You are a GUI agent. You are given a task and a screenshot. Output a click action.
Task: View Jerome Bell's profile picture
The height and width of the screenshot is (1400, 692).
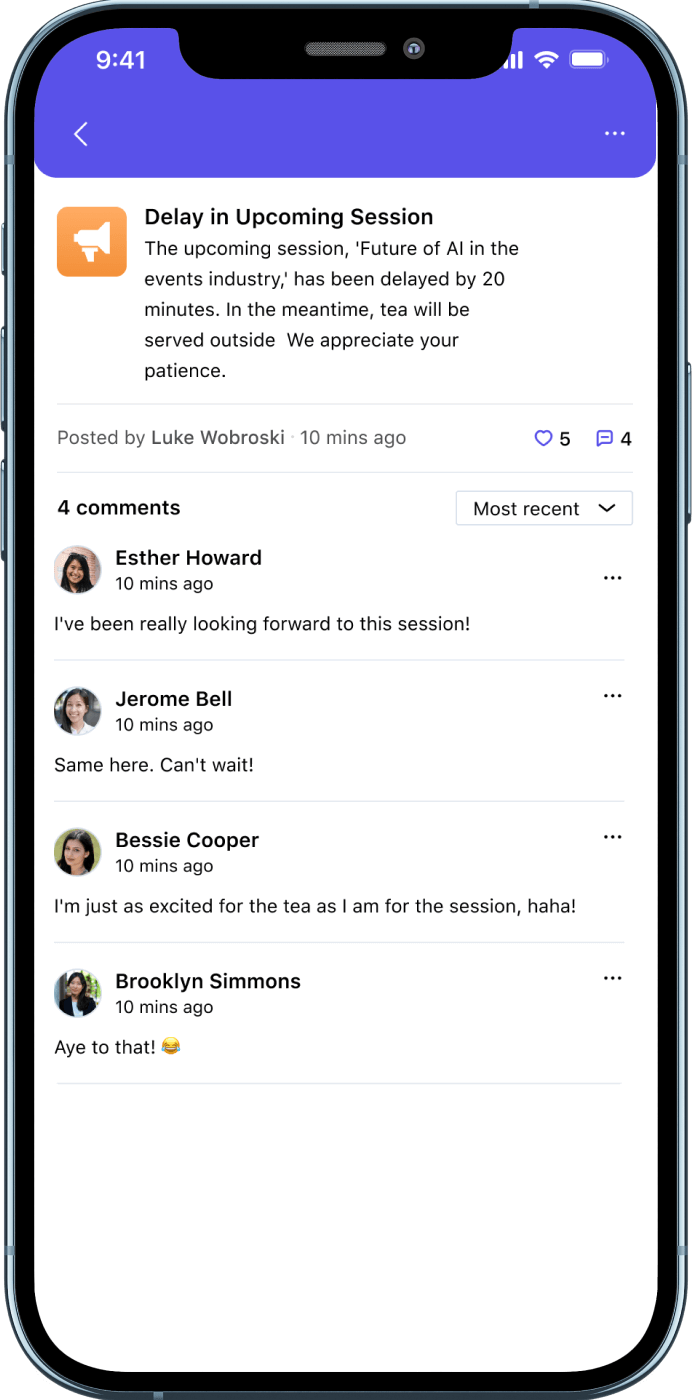78,711
